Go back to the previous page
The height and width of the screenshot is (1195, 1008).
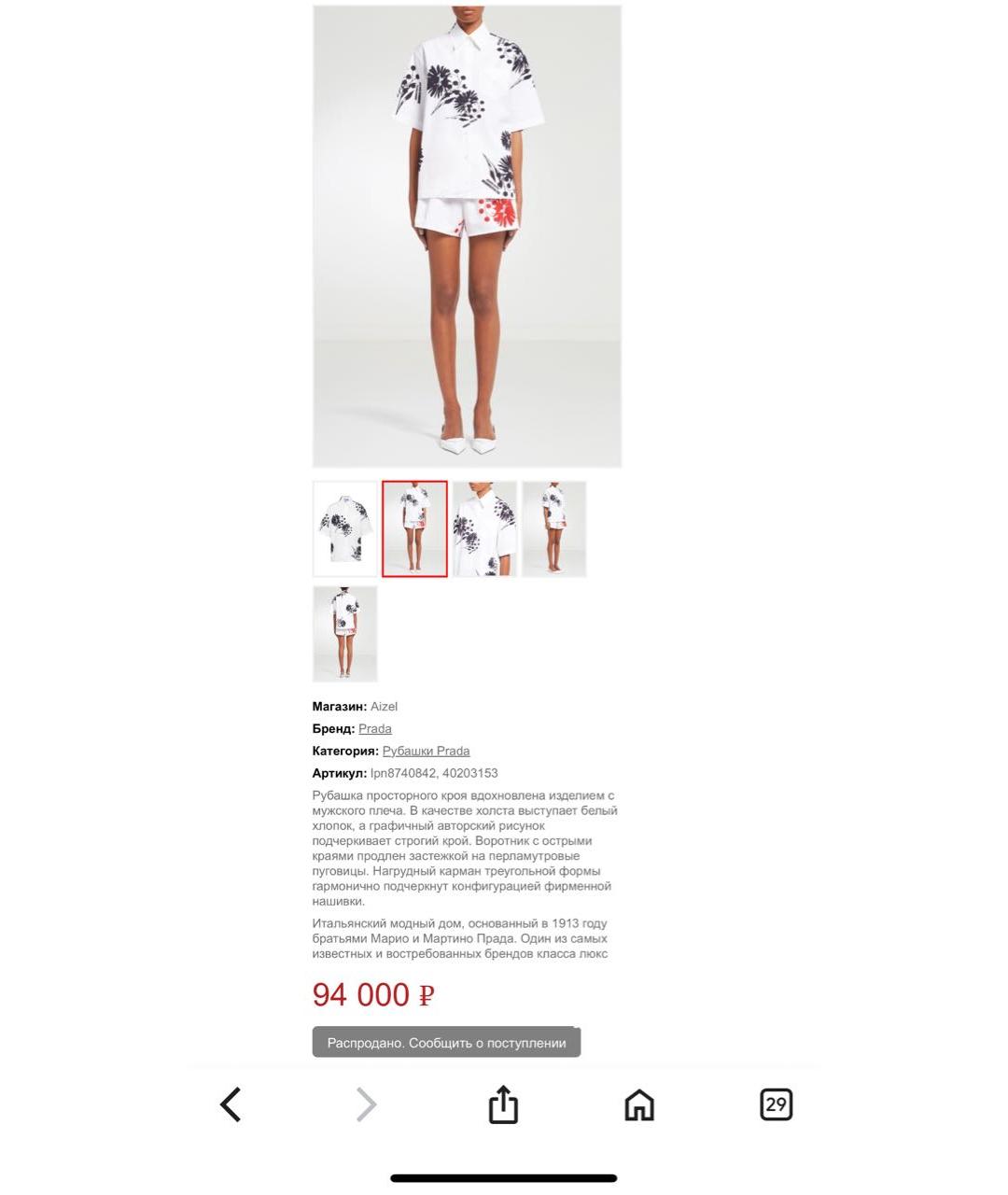pos(231,1104)
